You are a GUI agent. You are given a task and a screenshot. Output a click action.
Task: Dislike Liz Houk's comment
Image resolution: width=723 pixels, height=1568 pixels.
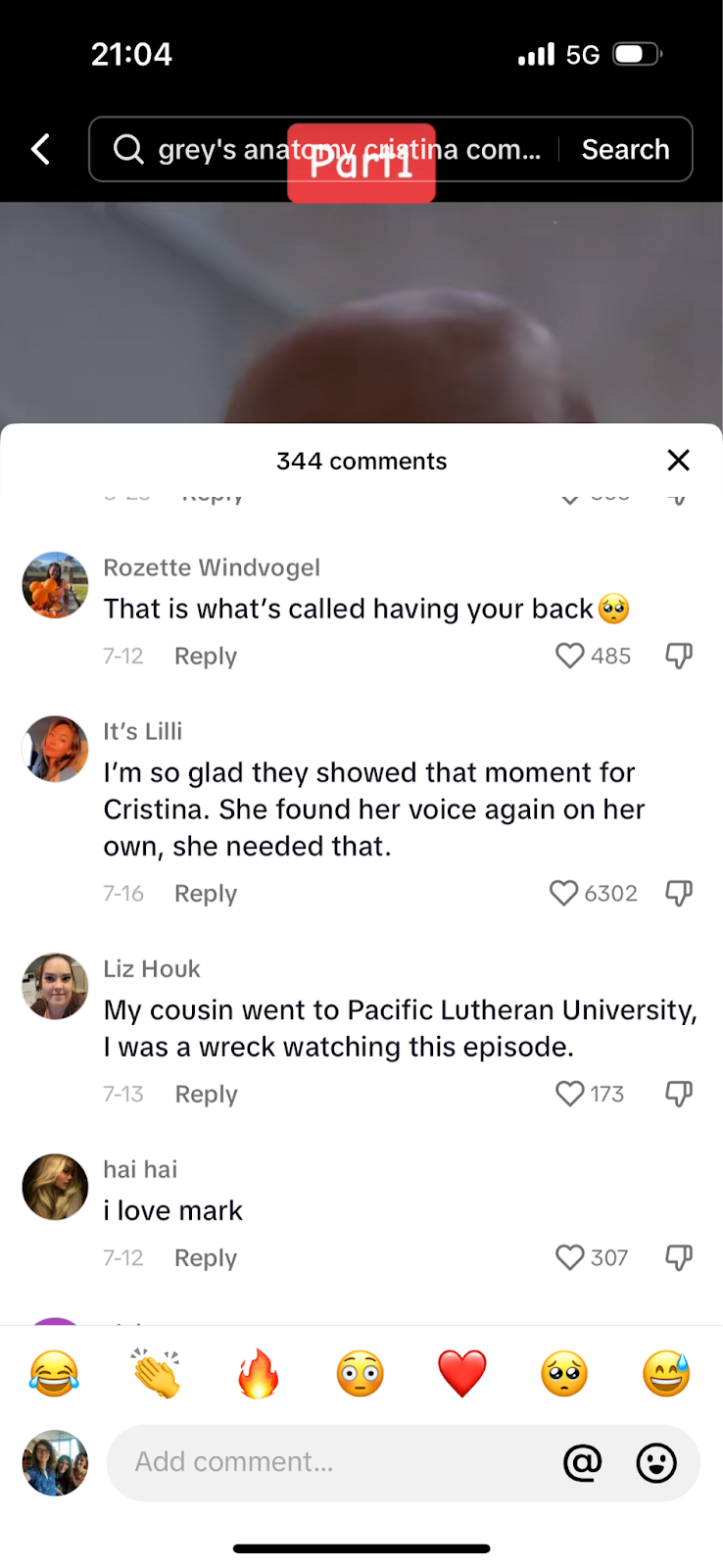679,1094
